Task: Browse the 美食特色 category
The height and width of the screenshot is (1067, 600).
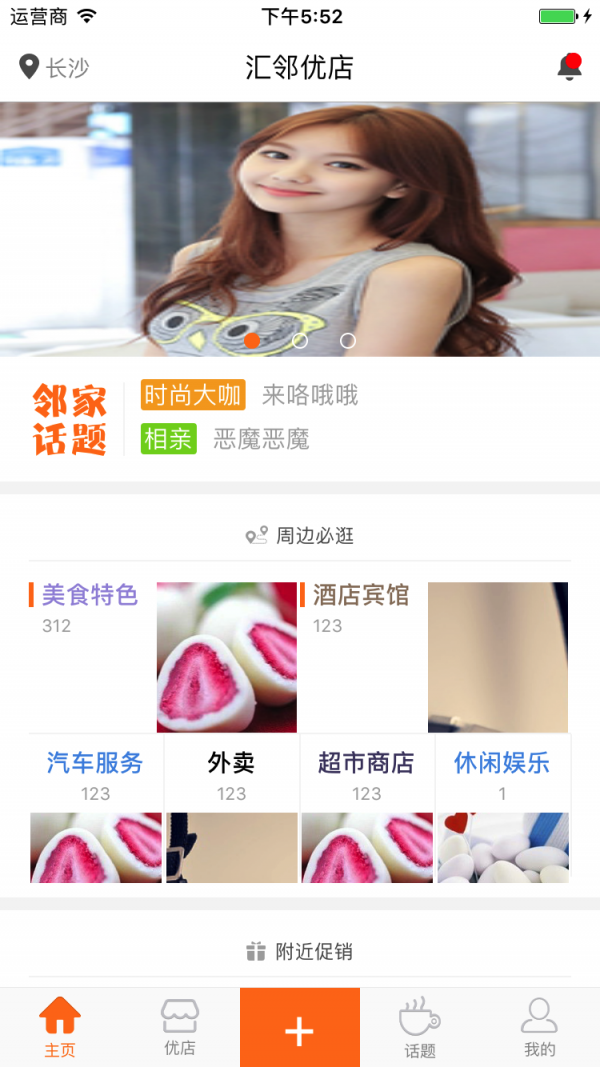Action: [163, 656]
